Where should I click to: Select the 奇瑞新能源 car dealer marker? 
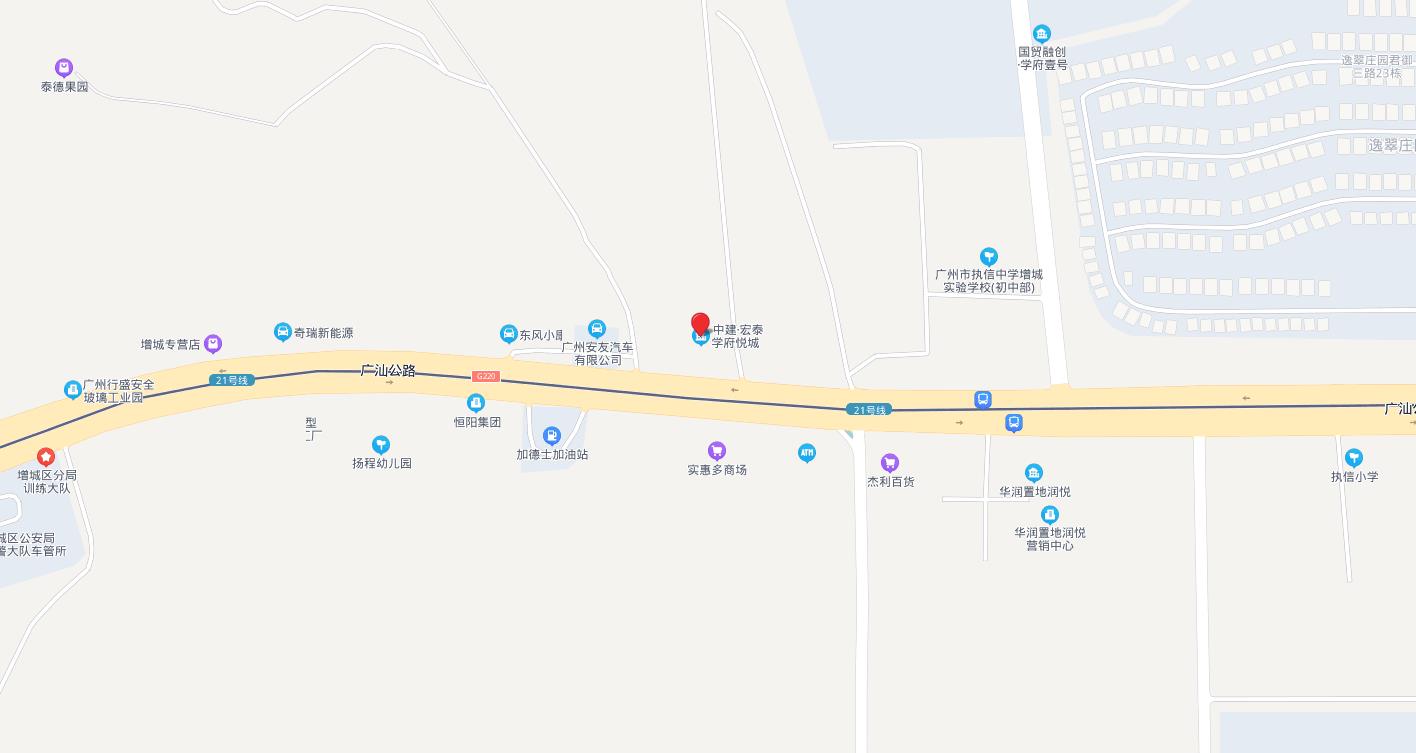283,332
